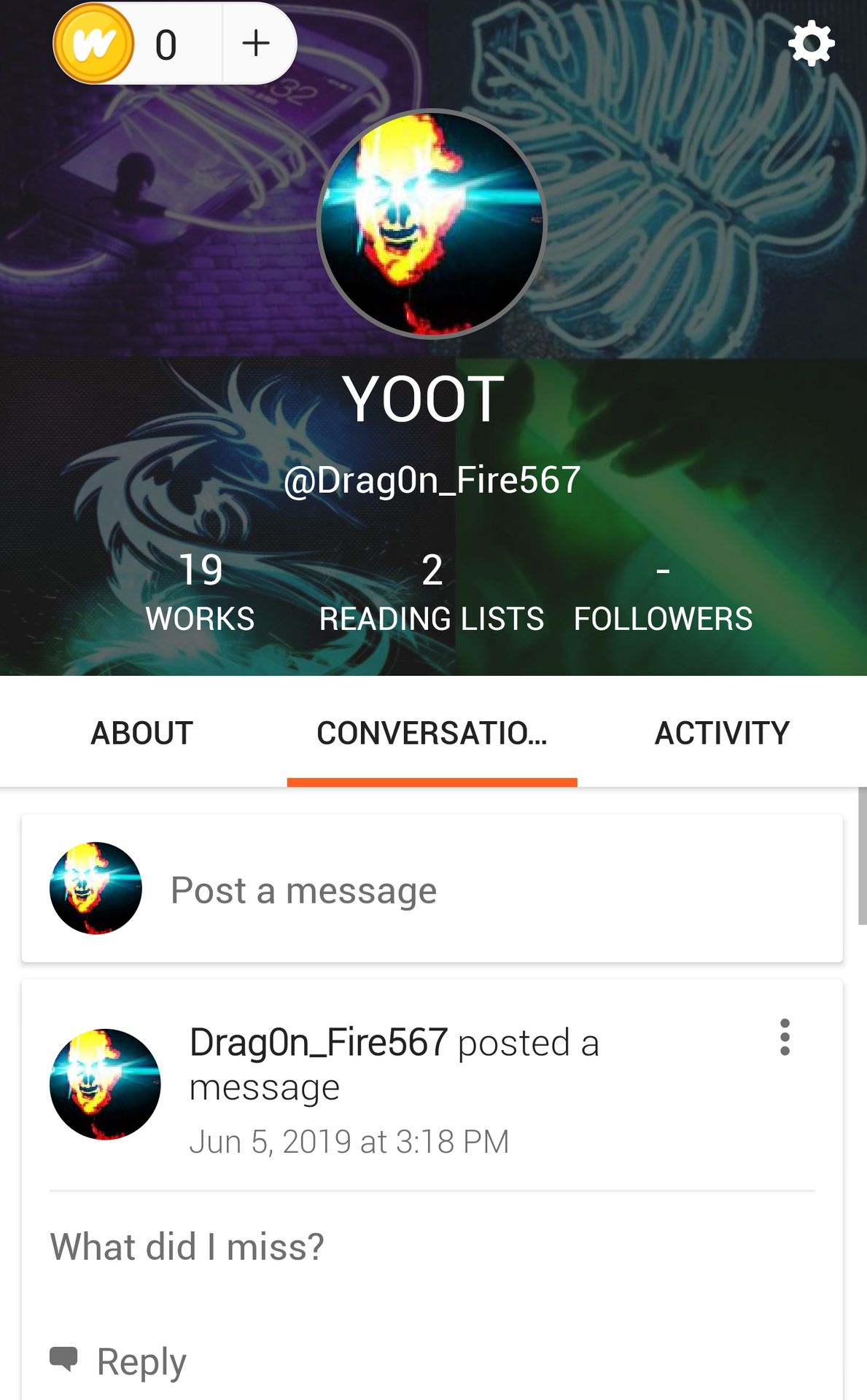Reply to the "What did I miss?" message
Screen dimensions: 867x1400
coord(118,1361)
